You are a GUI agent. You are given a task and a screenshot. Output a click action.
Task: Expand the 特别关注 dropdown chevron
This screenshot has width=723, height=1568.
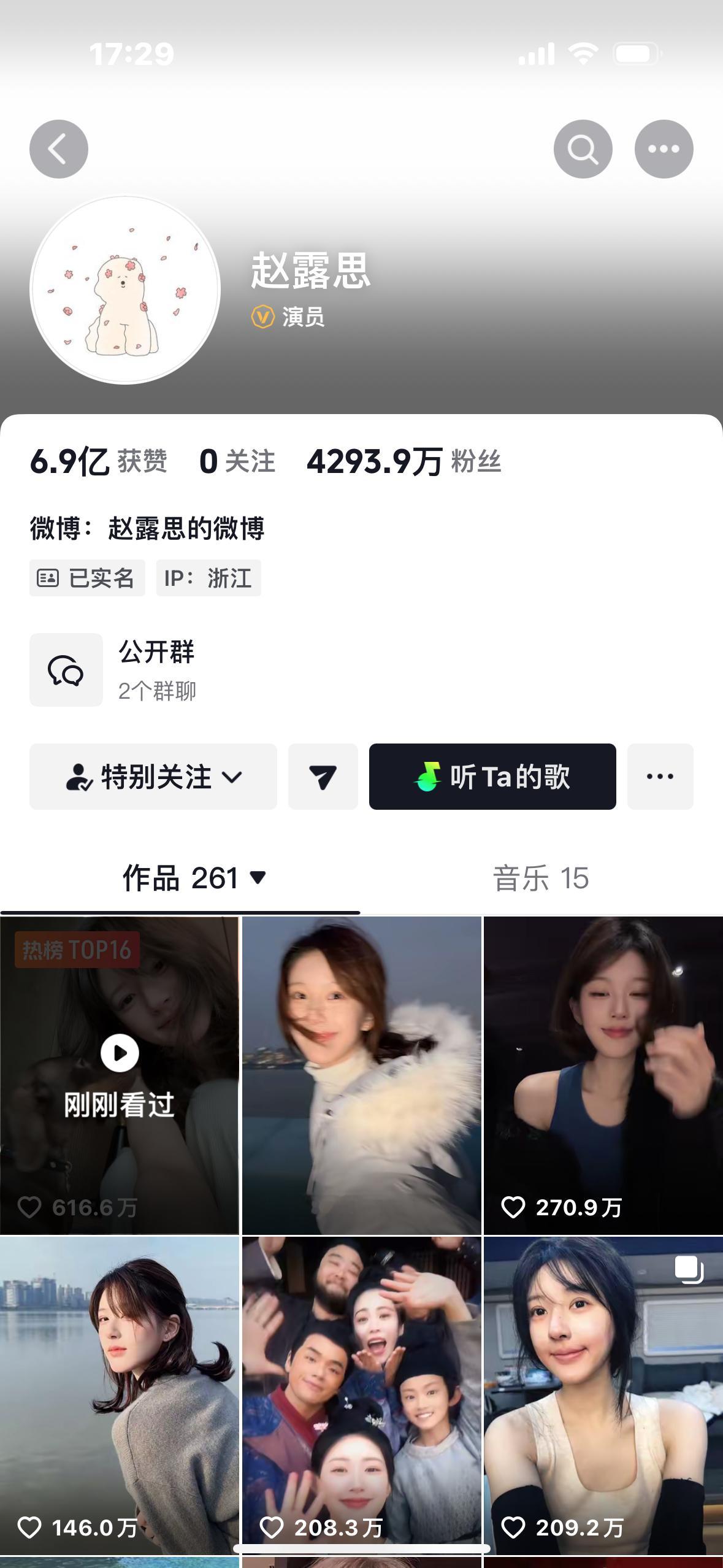click(x=232, y=776)
